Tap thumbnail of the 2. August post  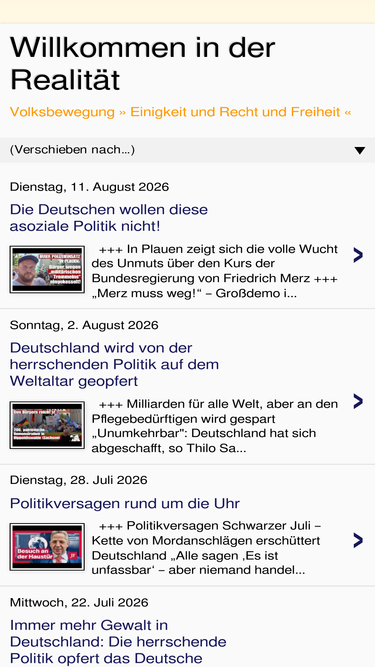(x=47, y=425)
